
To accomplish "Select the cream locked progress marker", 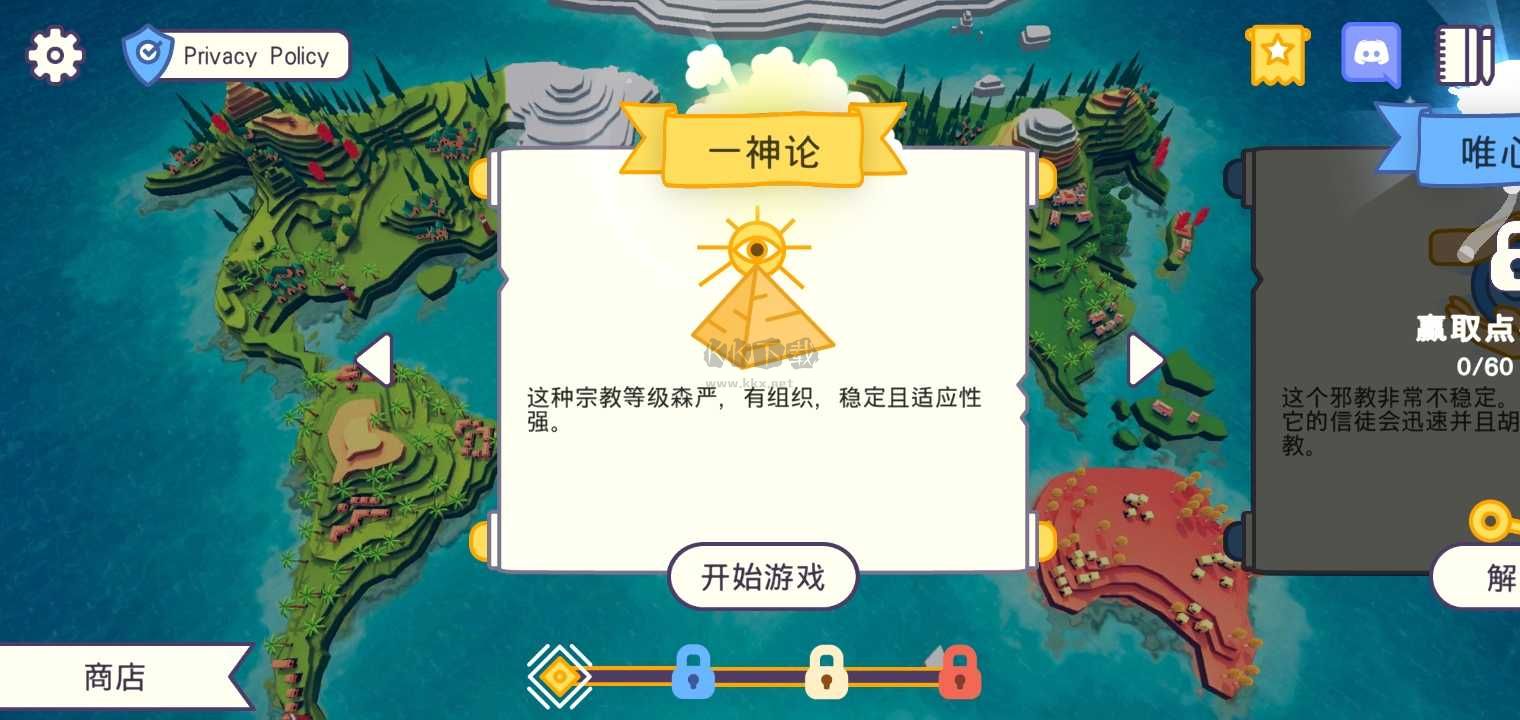I will click(827, 673).
